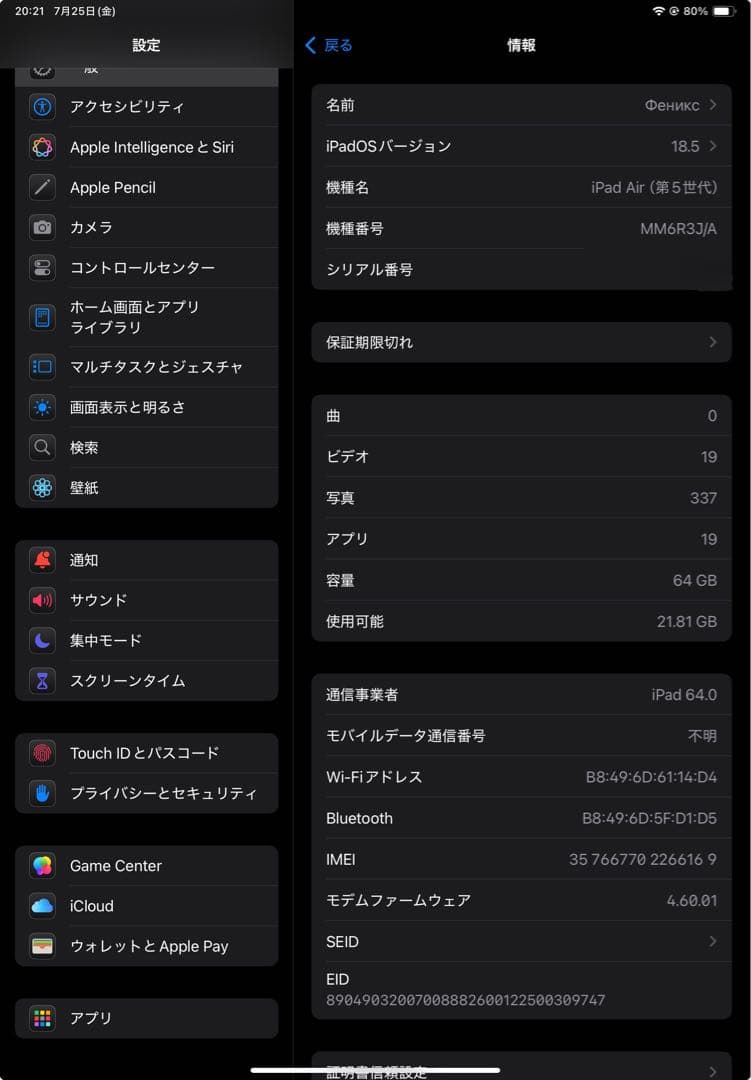This screenshot has width=751, height=1080.
Task: Open the 通知 settings icon
Action: (40, 560)
